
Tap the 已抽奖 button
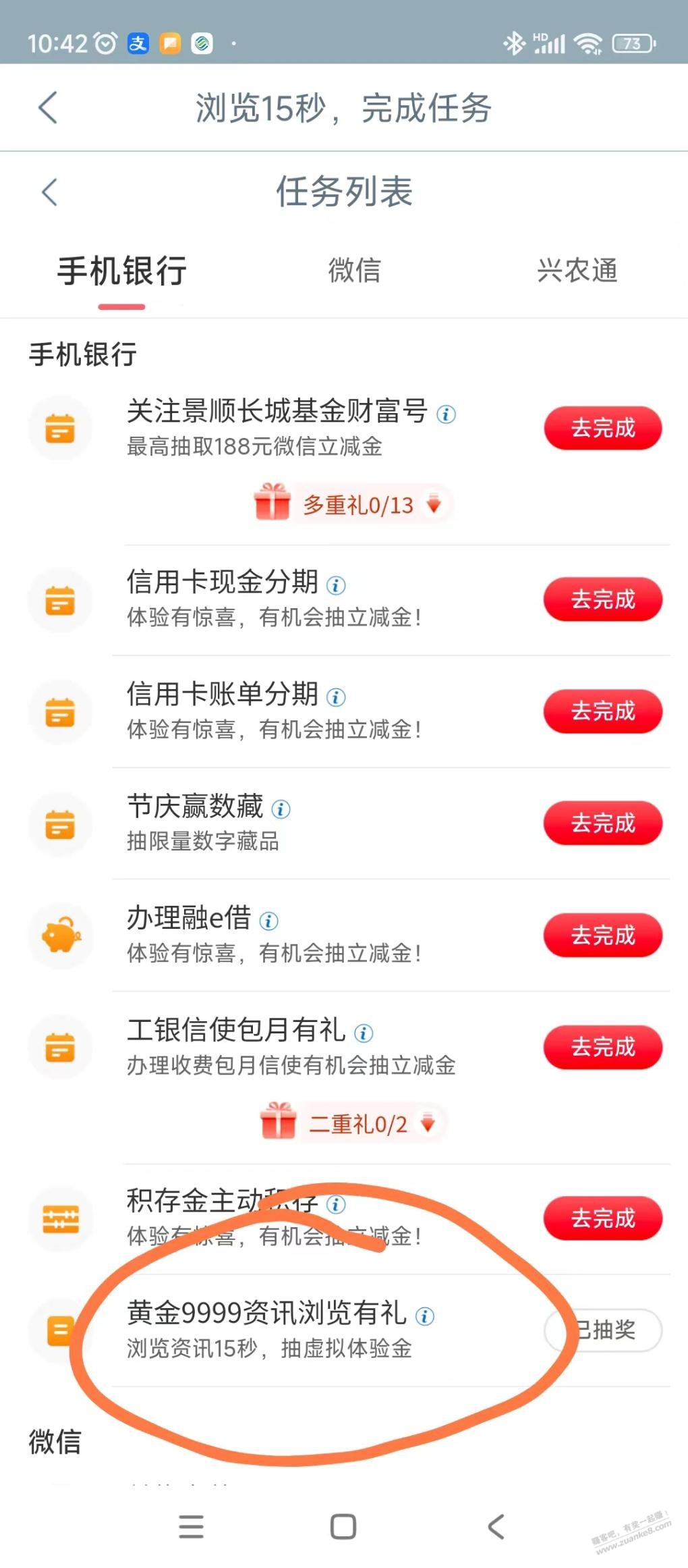[603, 1330]
